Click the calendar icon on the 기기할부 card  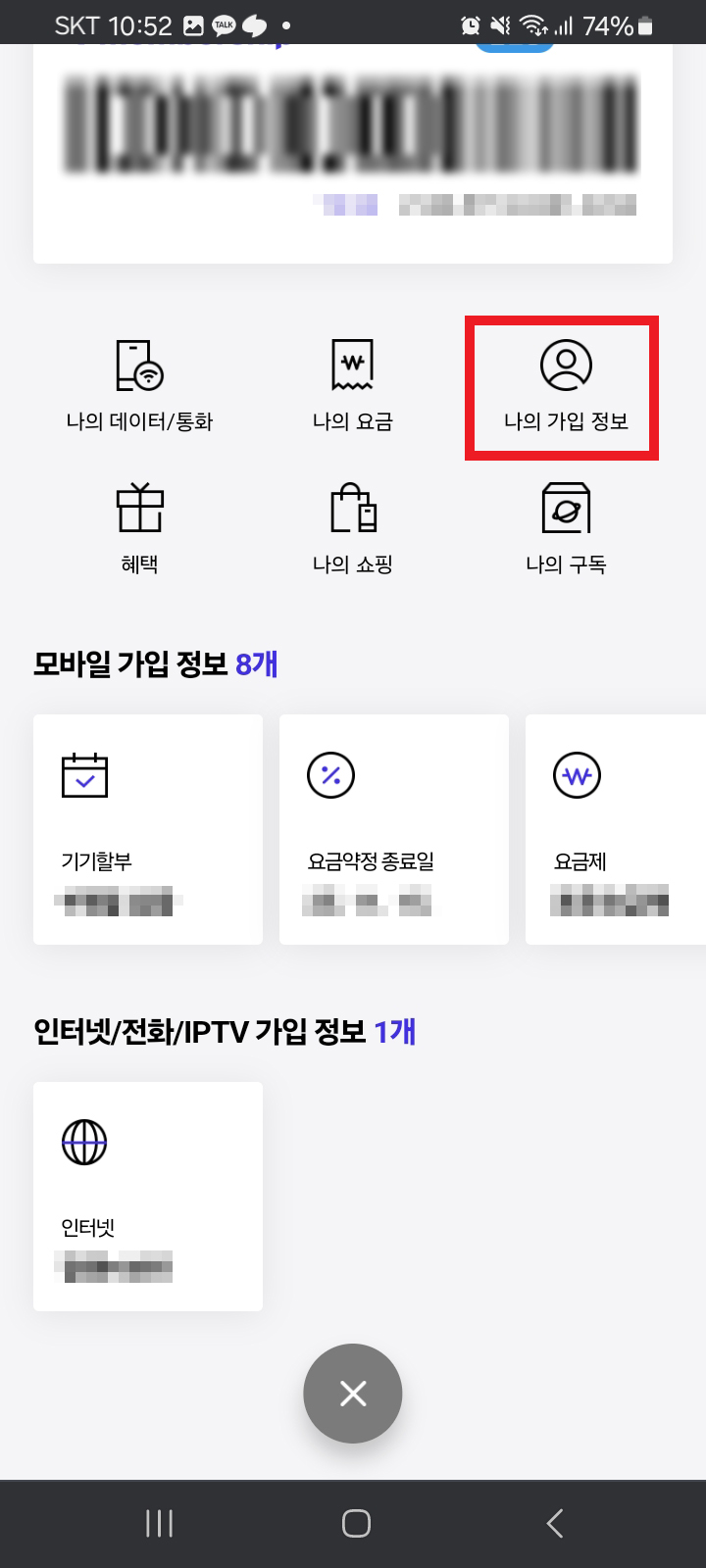coord(85,774)
